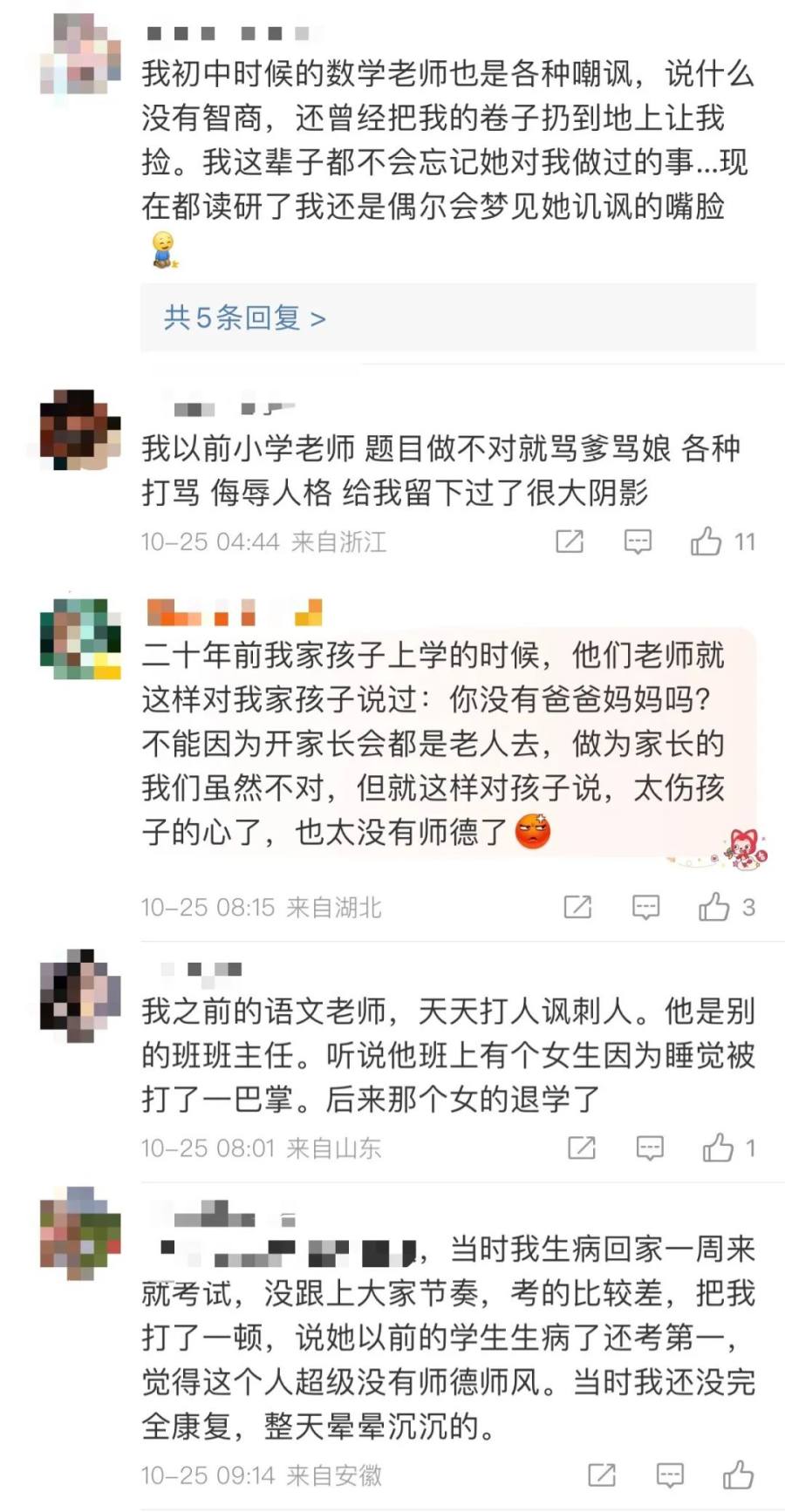This screenshot has height=1512, width=785.
Task: Repost the comment from 浙江
Action: click(x=570, y=542)
